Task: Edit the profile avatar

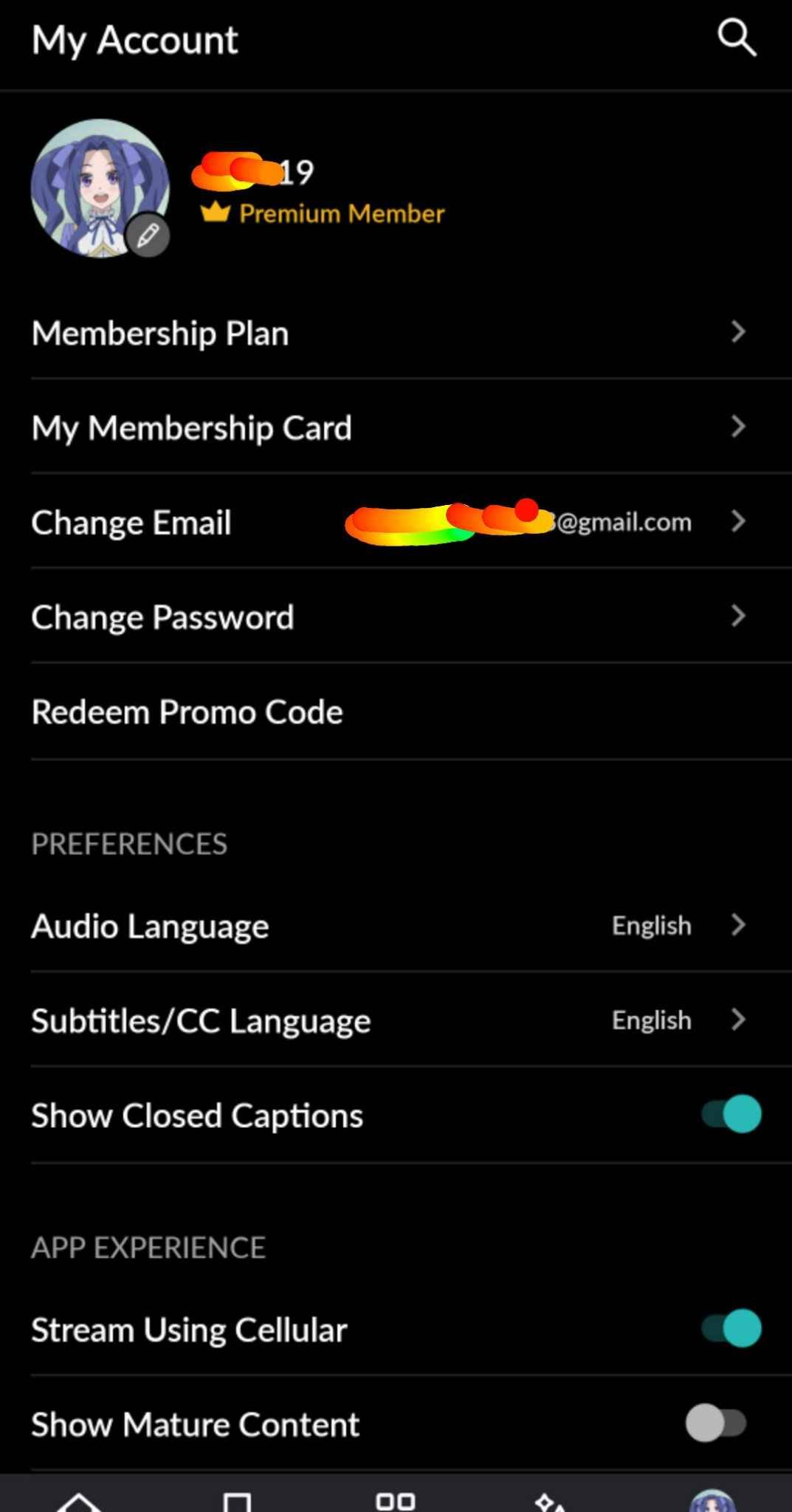Action: 148,236
